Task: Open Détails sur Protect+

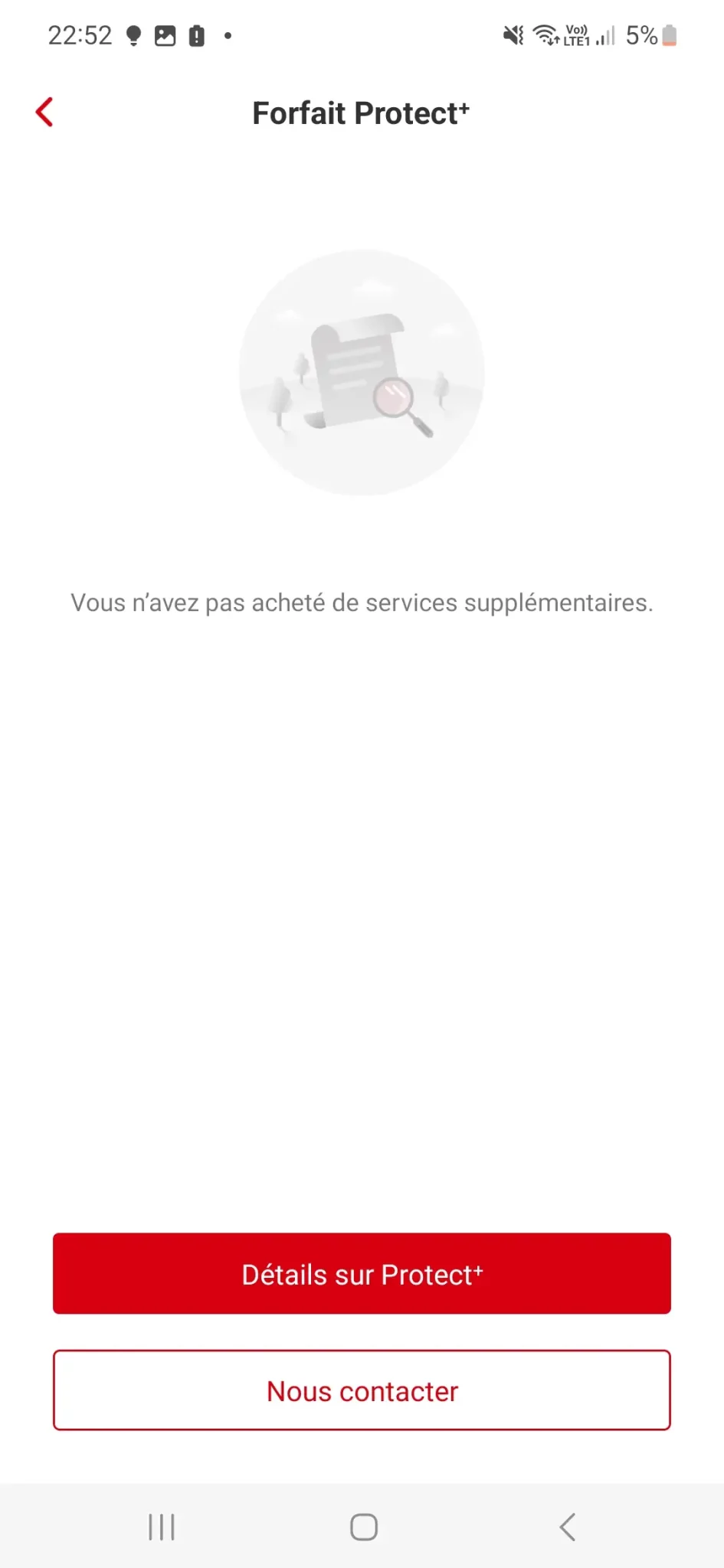Action: click(362, 1274)
